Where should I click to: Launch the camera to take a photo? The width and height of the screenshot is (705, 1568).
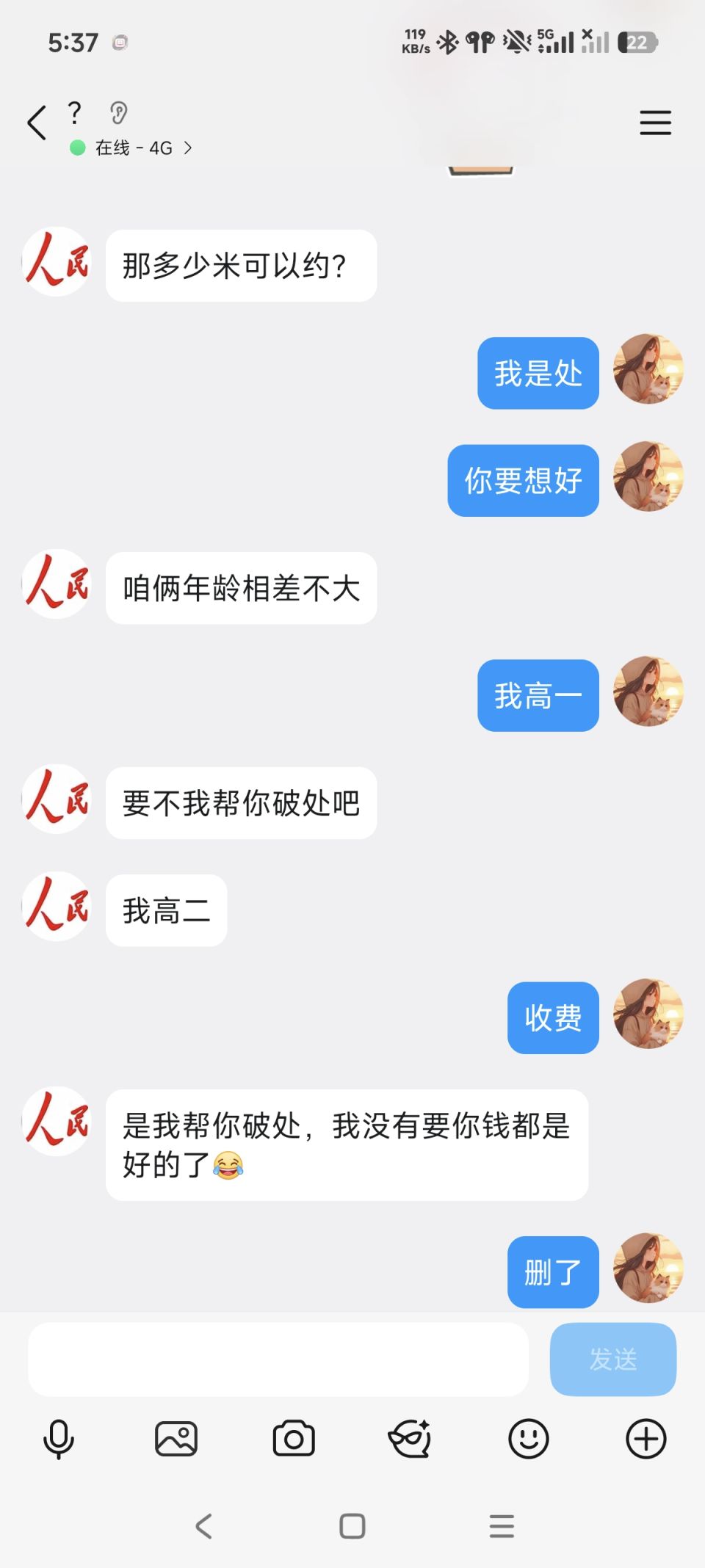pyautogui.click(x=294, y=1439)
